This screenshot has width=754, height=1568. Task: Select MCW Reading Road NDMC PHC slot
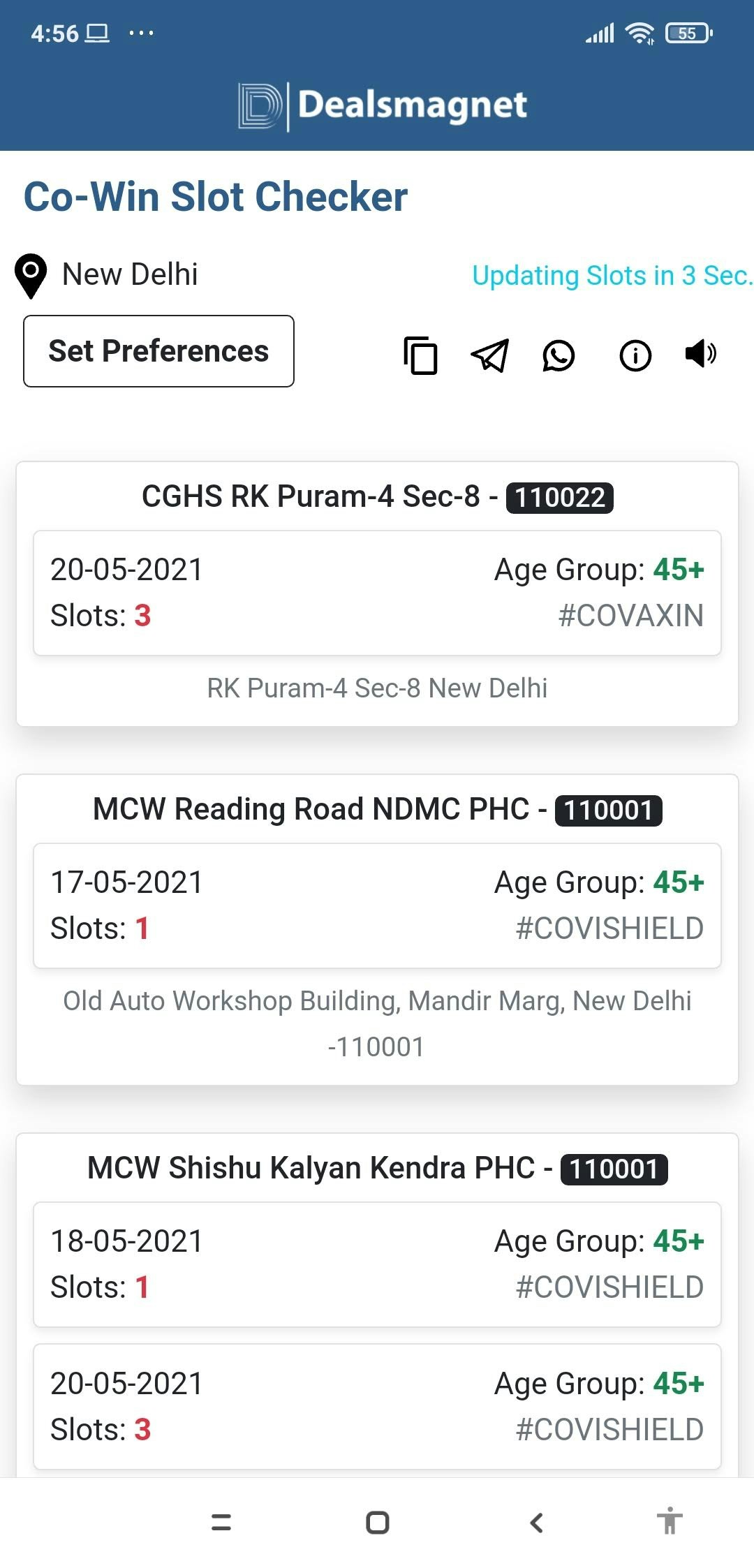(377, 905)
